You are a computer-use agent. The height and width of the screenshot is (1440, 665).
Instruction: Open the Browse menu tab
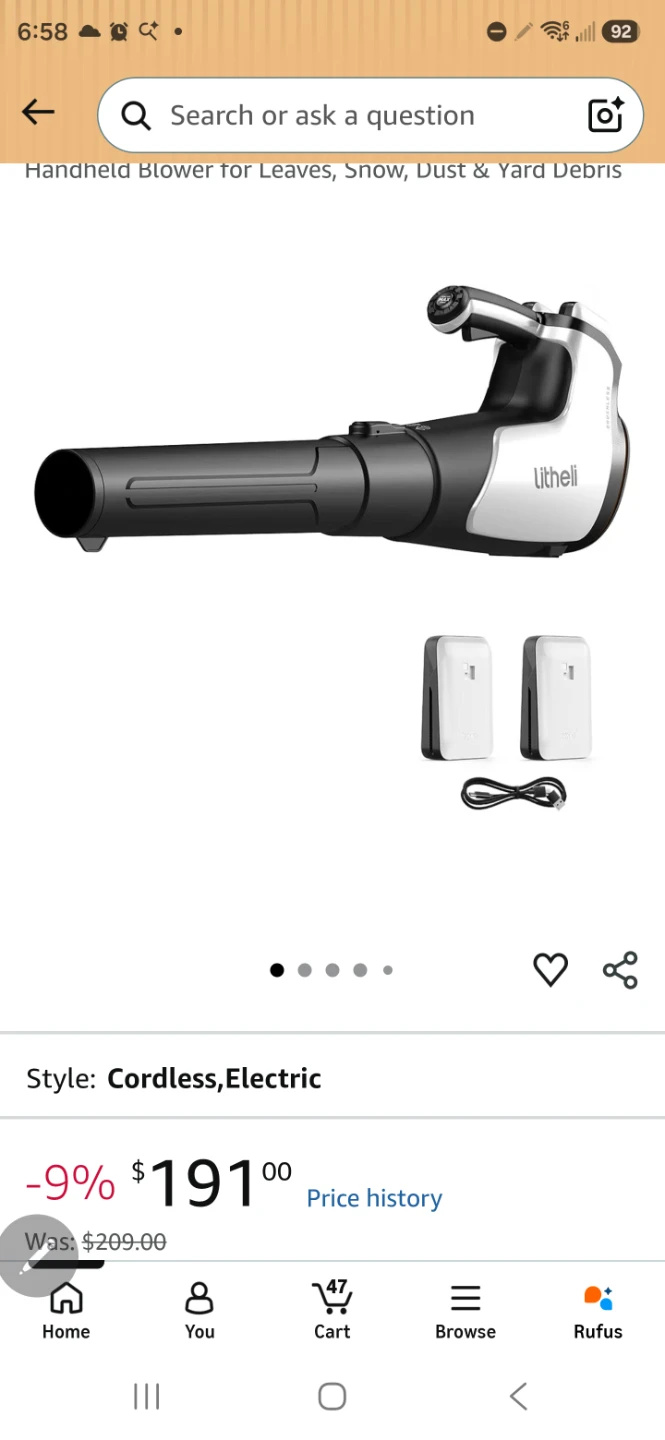465,1311
